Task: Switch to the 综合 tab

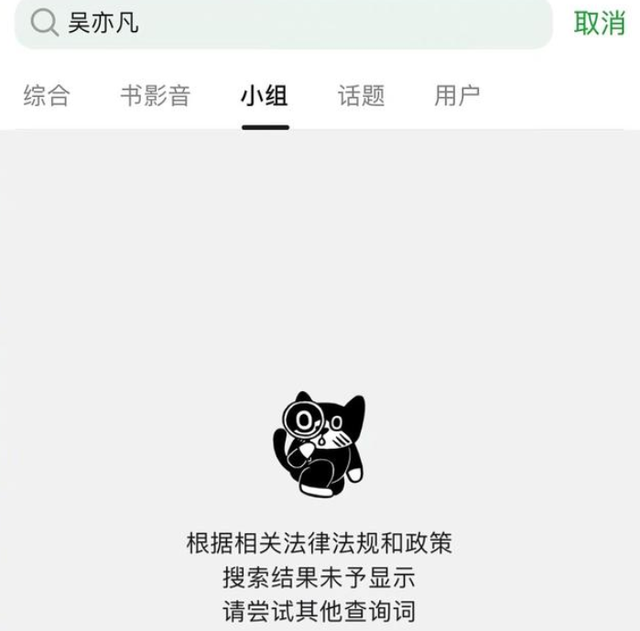Action: 47,96
